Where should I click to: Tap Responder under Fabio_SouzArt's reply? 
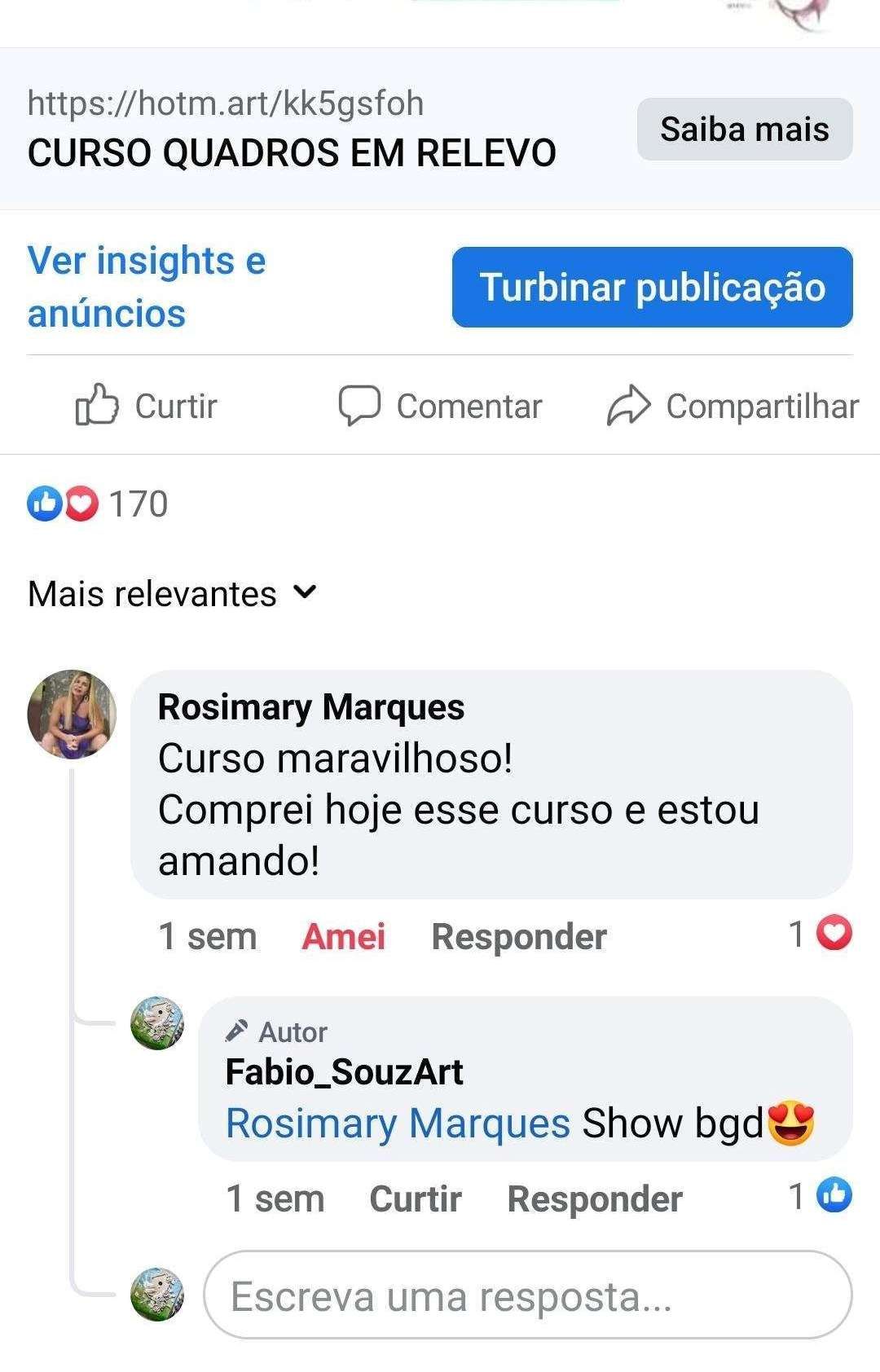[x=594, y=1198]
